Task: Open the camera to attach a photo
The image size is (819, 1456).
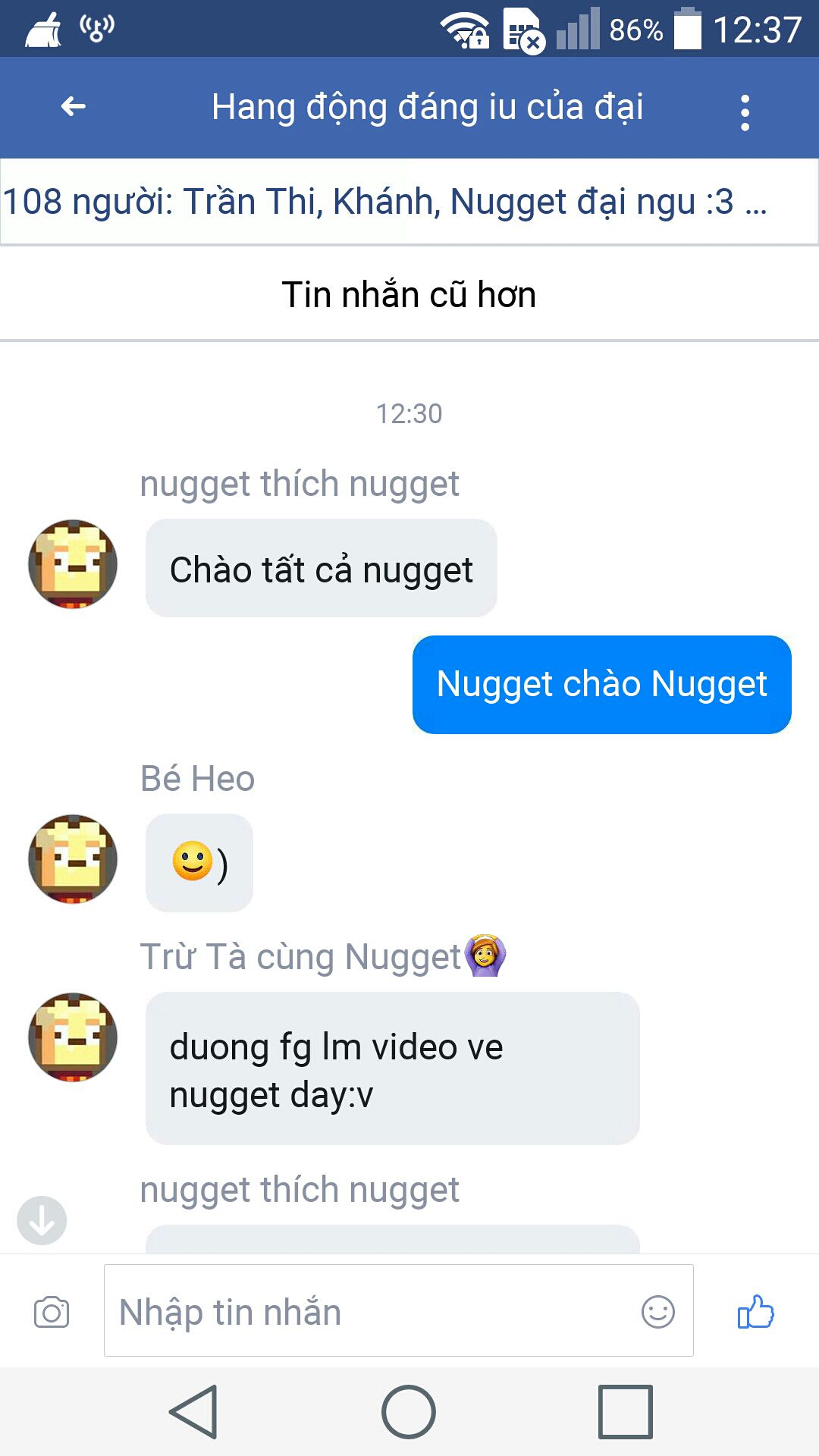Action: click(52, 1312)
